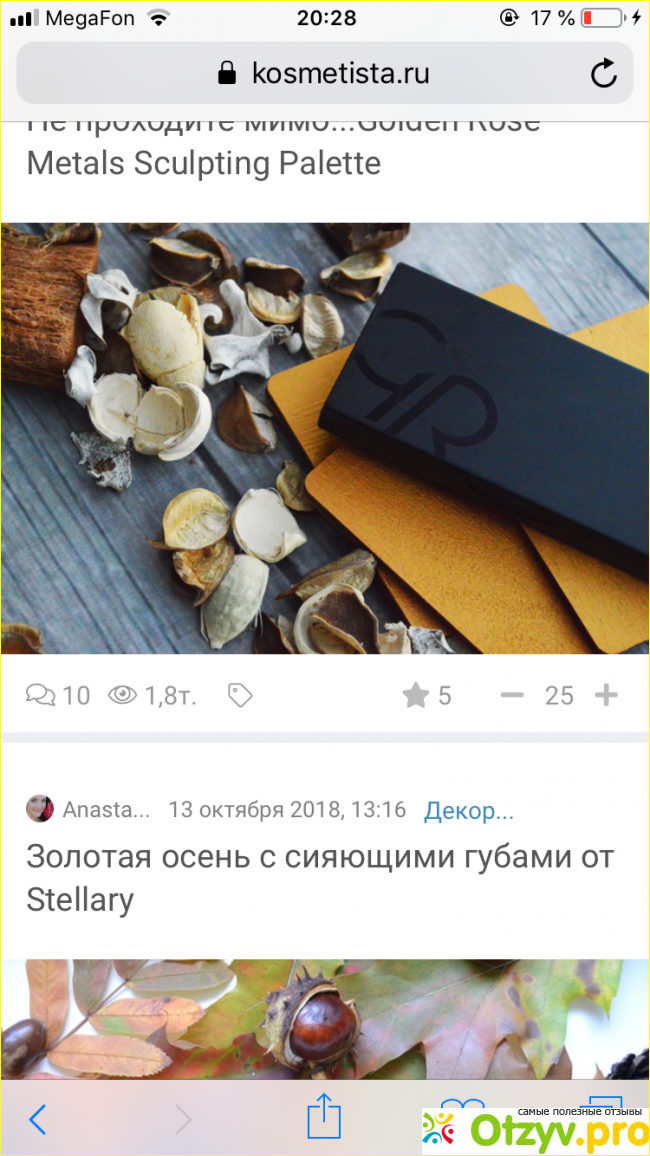Image resolution: width=650 pixels, height=1156 pixels.
Task: Add Golden Rose post to favorites star
Action: click(416, 695)
